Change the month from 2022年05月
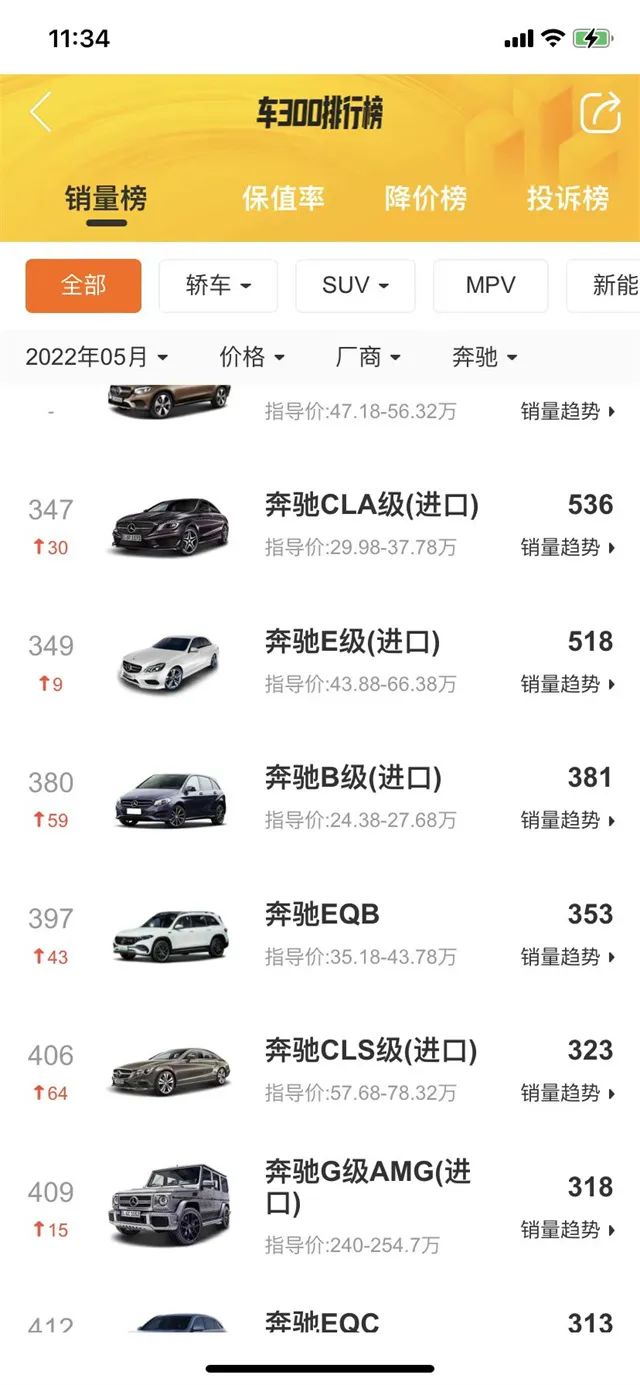The height and width of the screenshot is (1385, 640). pos(96,357)
